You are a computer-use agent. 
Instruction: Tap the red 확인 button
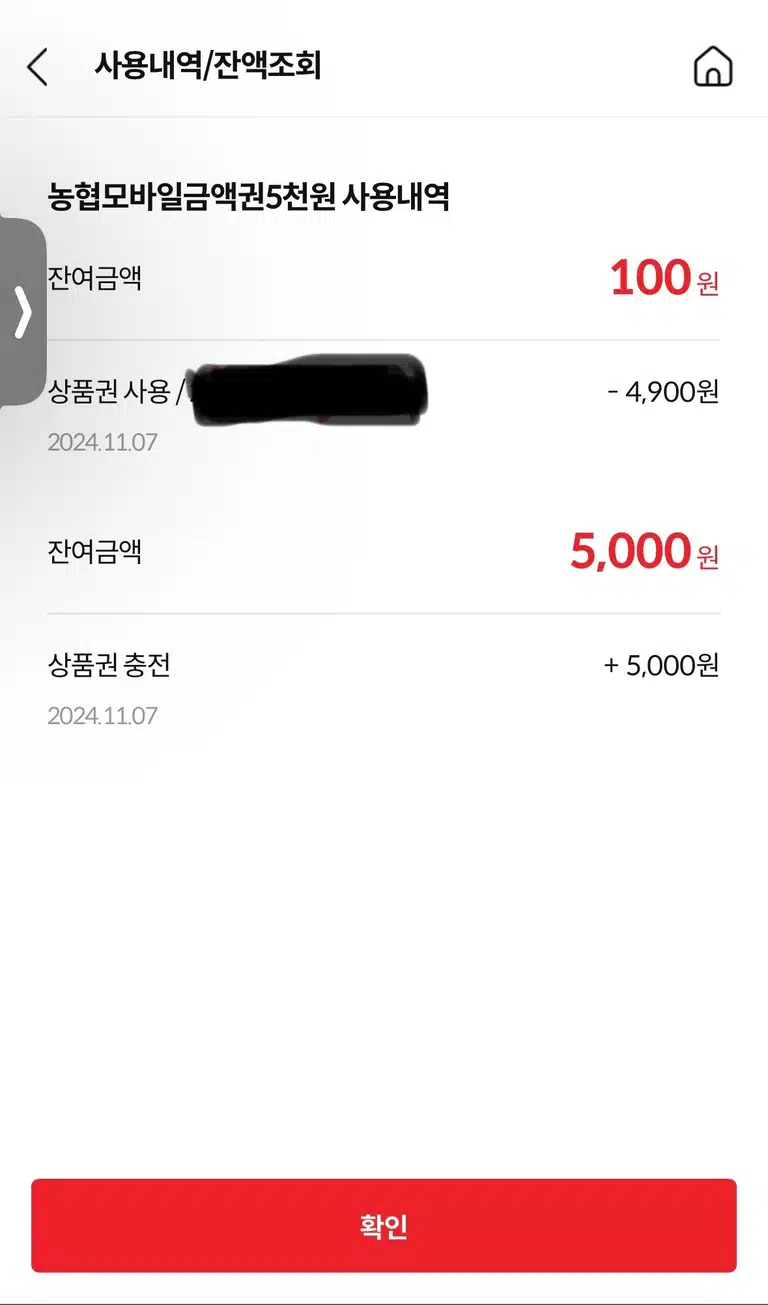tap(384, 1226)
